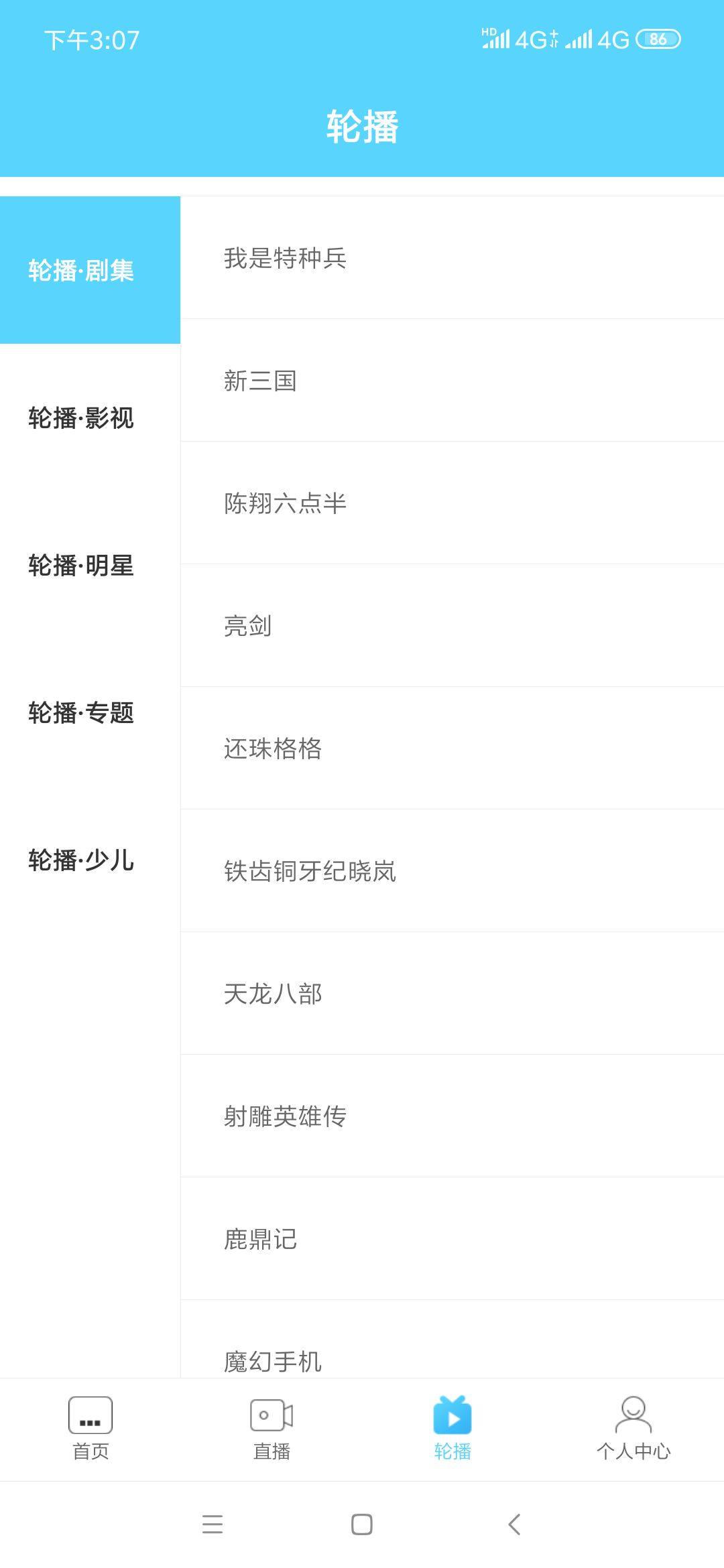
Task: Open 我是特种兵 channel
Action: click(452, 257)
